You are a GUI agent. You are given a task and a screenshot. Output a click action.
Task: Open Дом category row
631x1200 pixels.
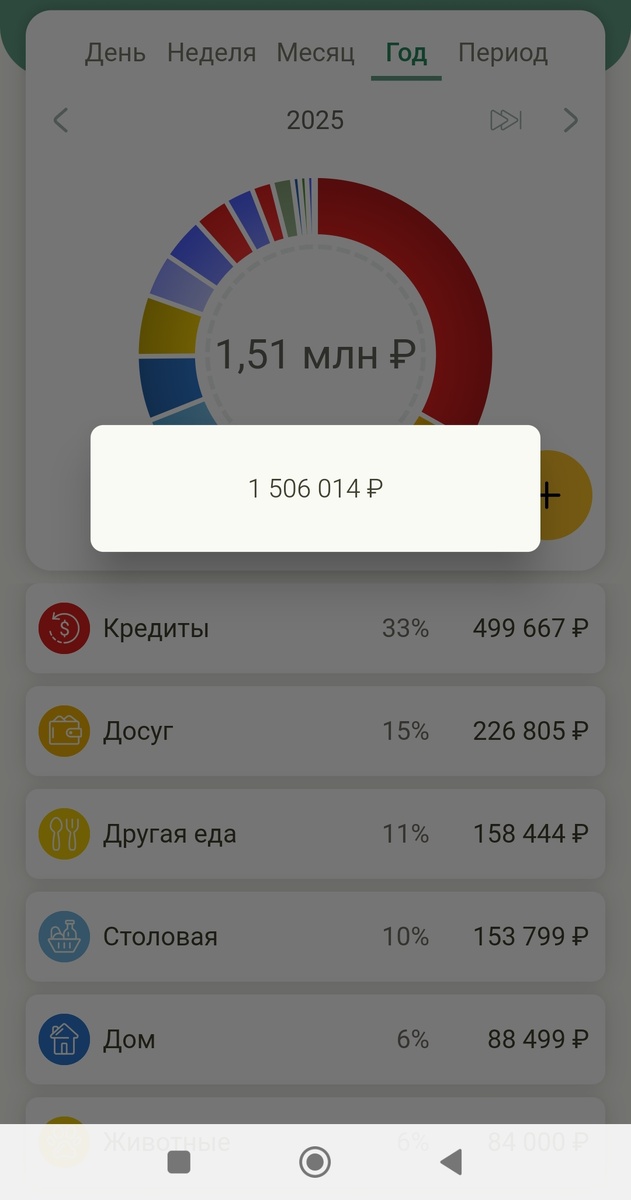pyautogui.click(x=315, y=1039)
